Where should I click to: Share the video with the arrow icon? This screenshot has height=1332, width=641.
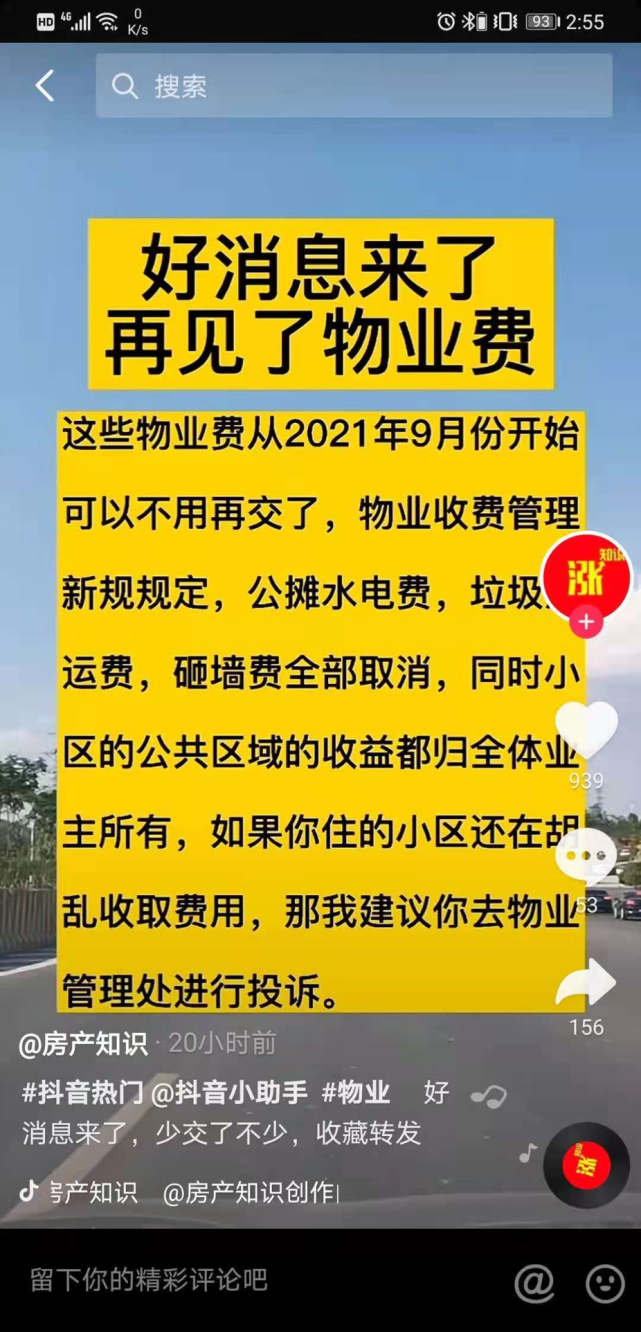(586, 983)
